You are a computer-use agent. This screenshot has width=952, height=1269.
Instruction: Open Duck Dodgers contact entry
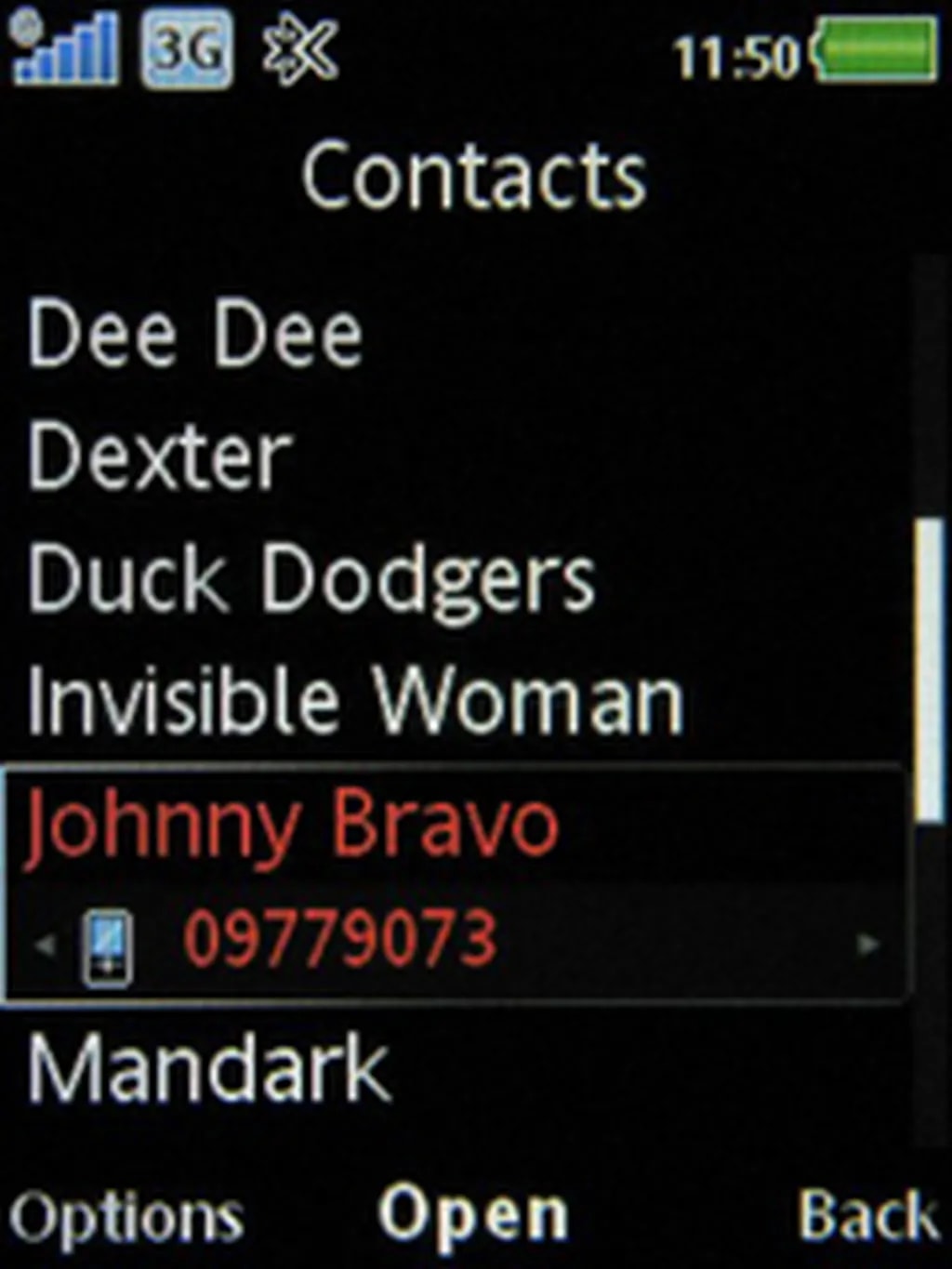311,578
